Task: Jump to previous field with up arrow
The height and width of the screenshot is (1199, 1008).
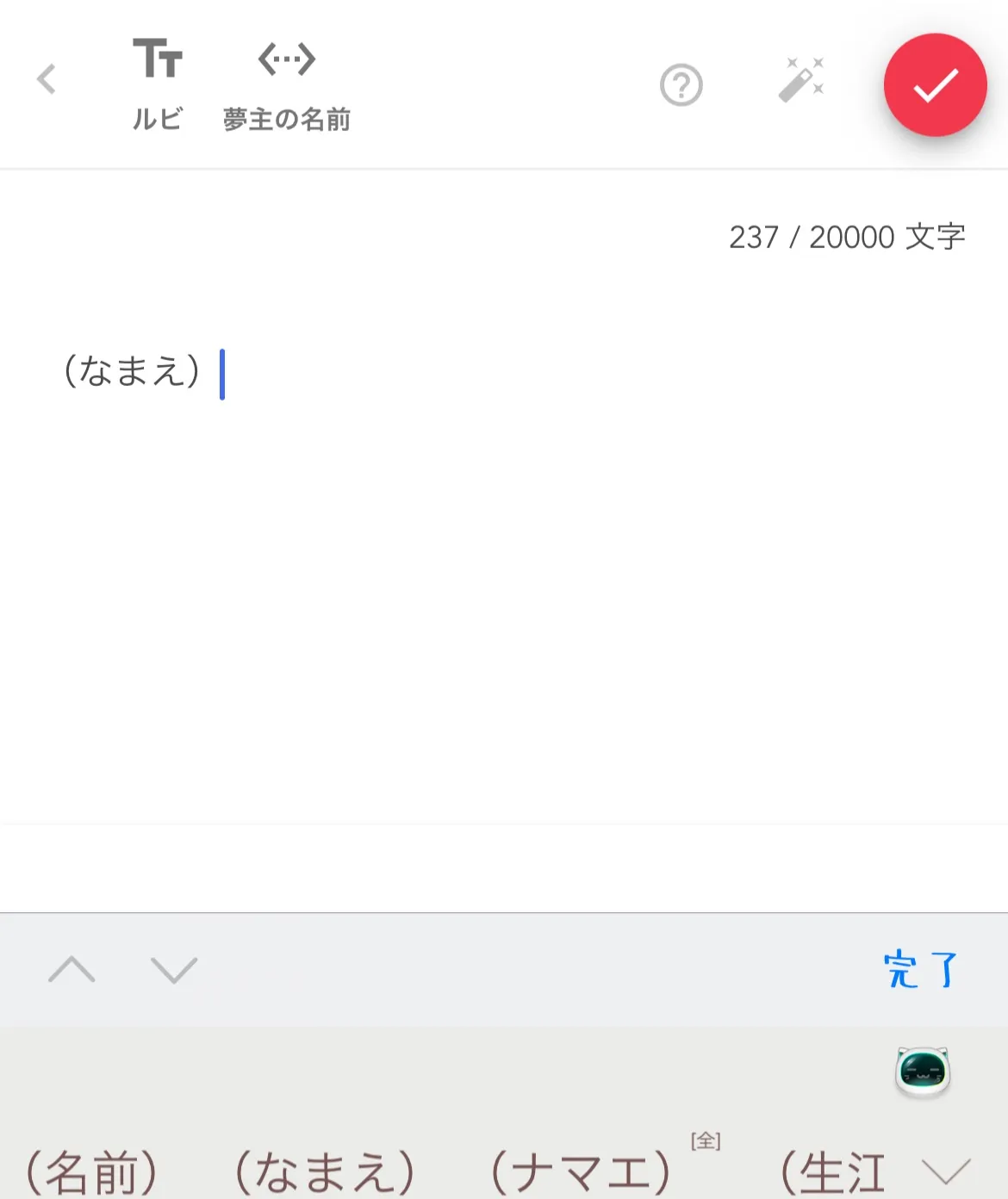Action: [x=72, y=970]
